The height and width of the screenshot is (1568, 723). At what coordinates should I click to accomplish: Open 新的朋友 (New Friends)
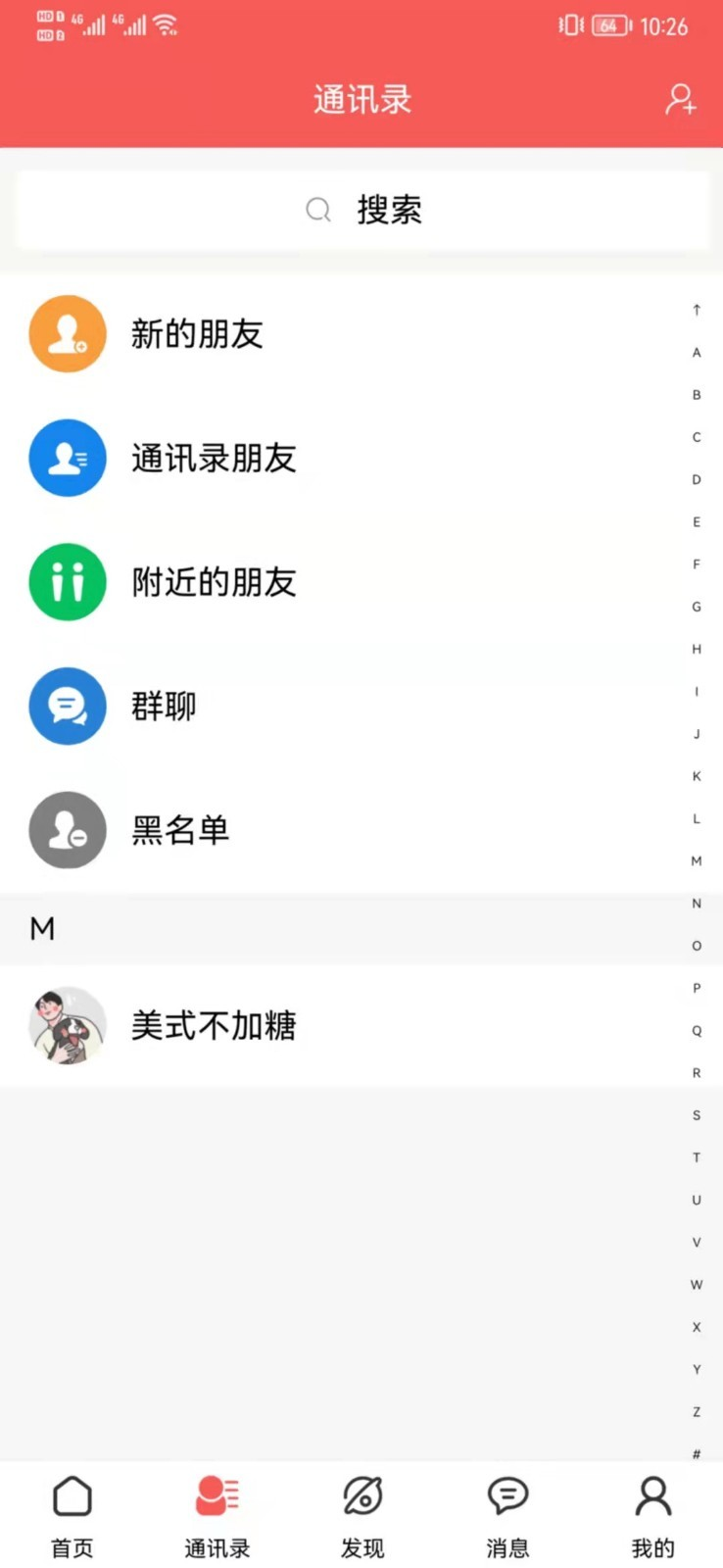(x=196, y=333)
